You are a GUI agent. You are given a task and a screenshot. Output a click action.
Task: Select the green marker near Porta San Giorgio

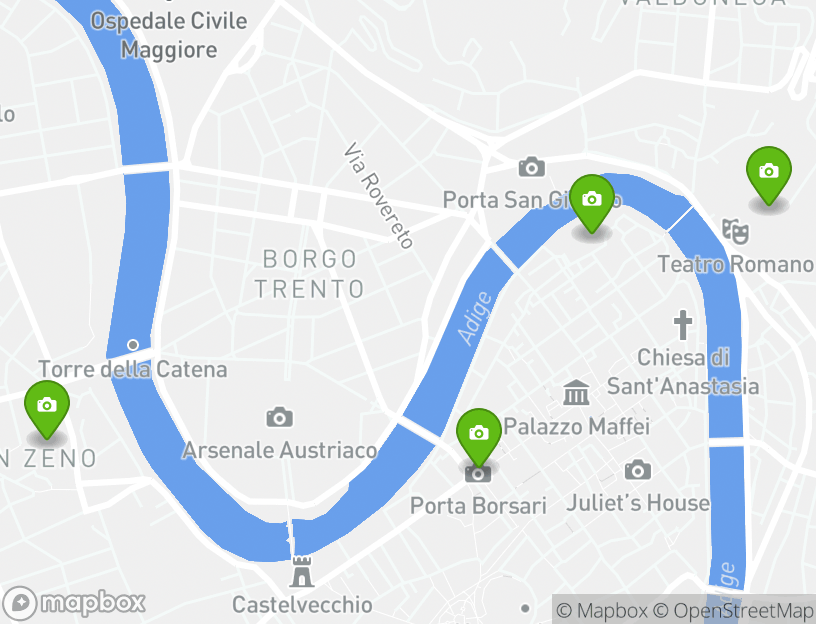click(592, 200)
